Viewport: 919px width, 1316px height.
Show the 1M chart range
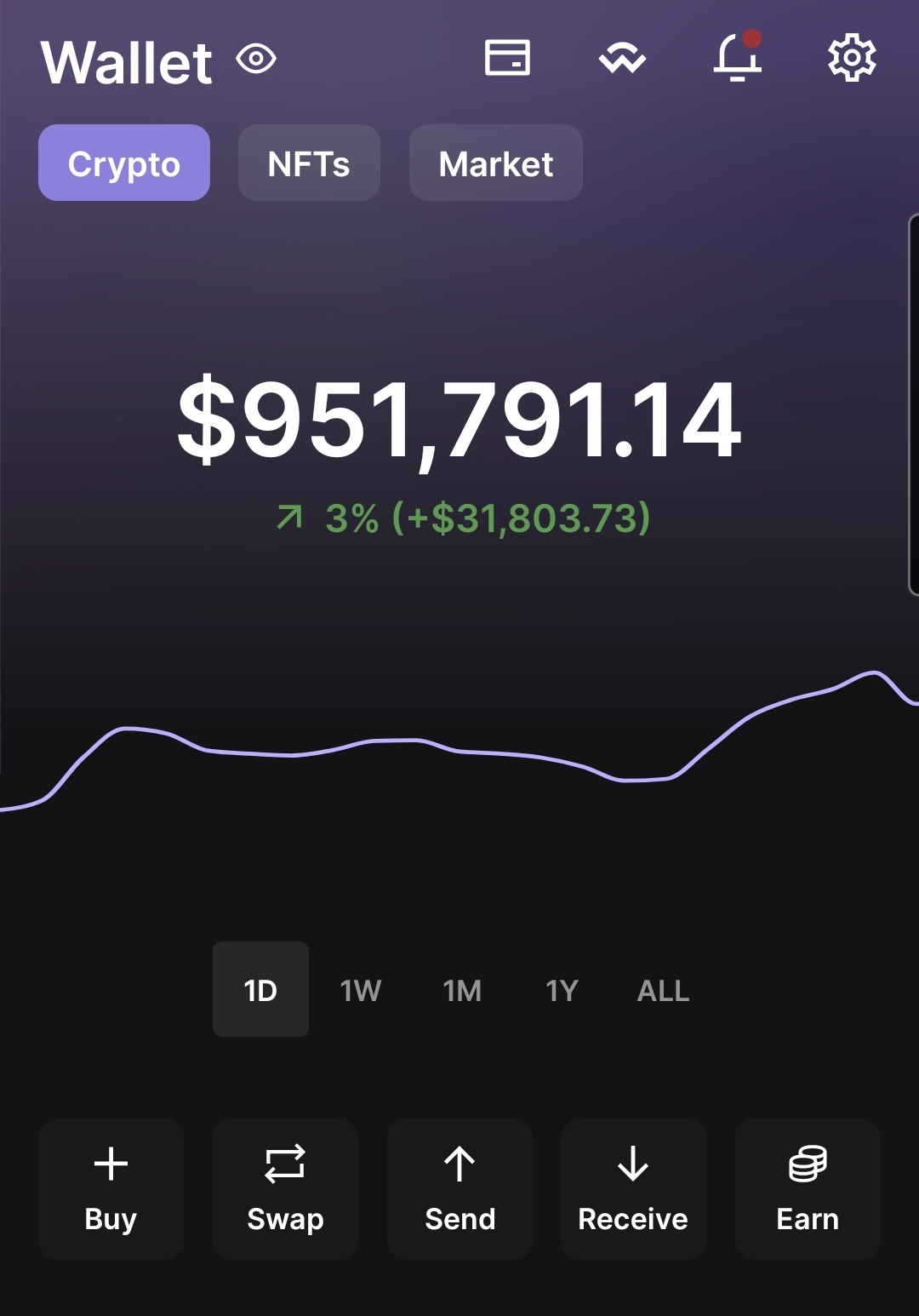[x=462, y=990]
